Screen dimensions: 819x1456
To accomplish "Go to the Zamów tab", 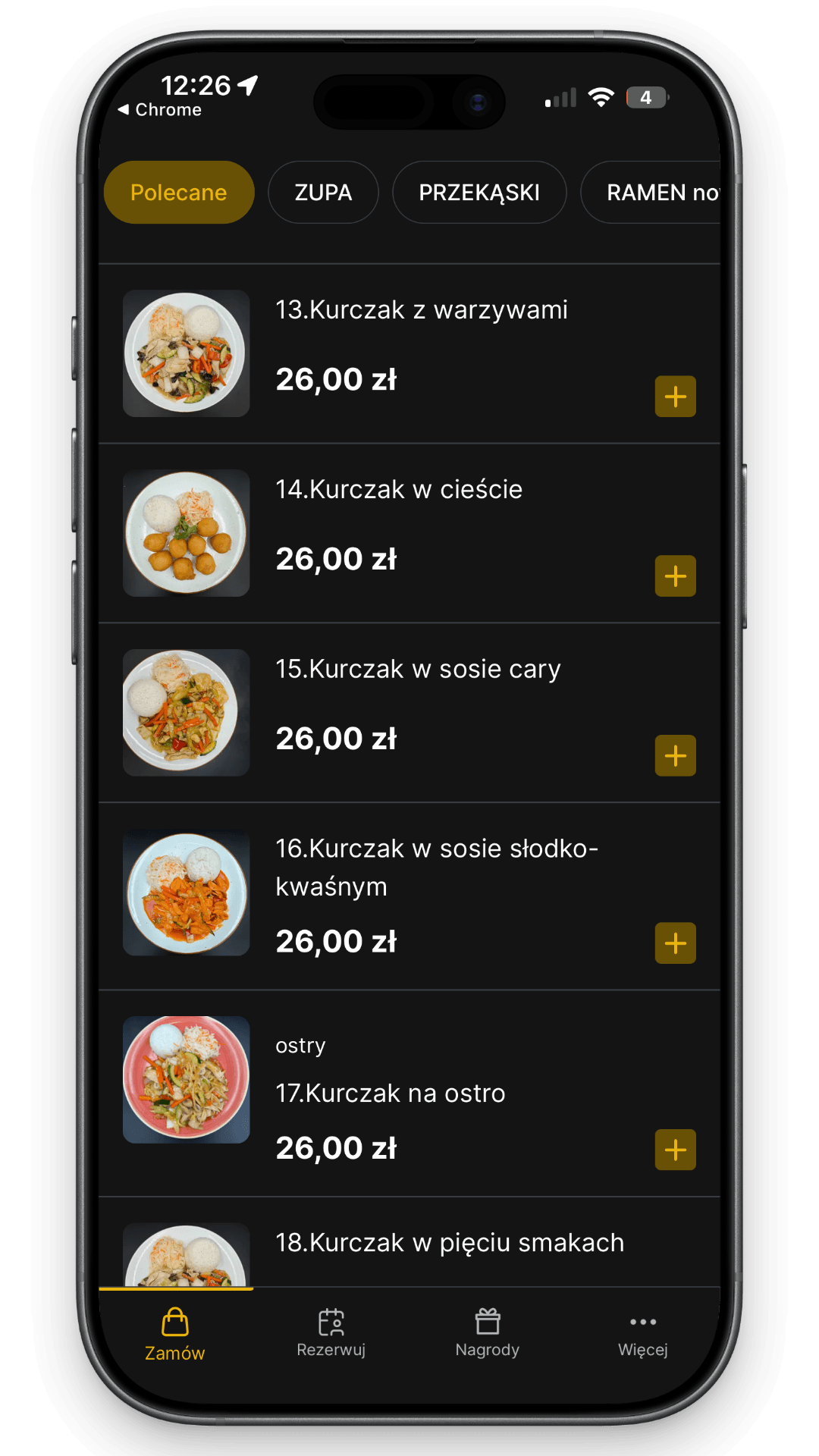I will coord(175,1335).
